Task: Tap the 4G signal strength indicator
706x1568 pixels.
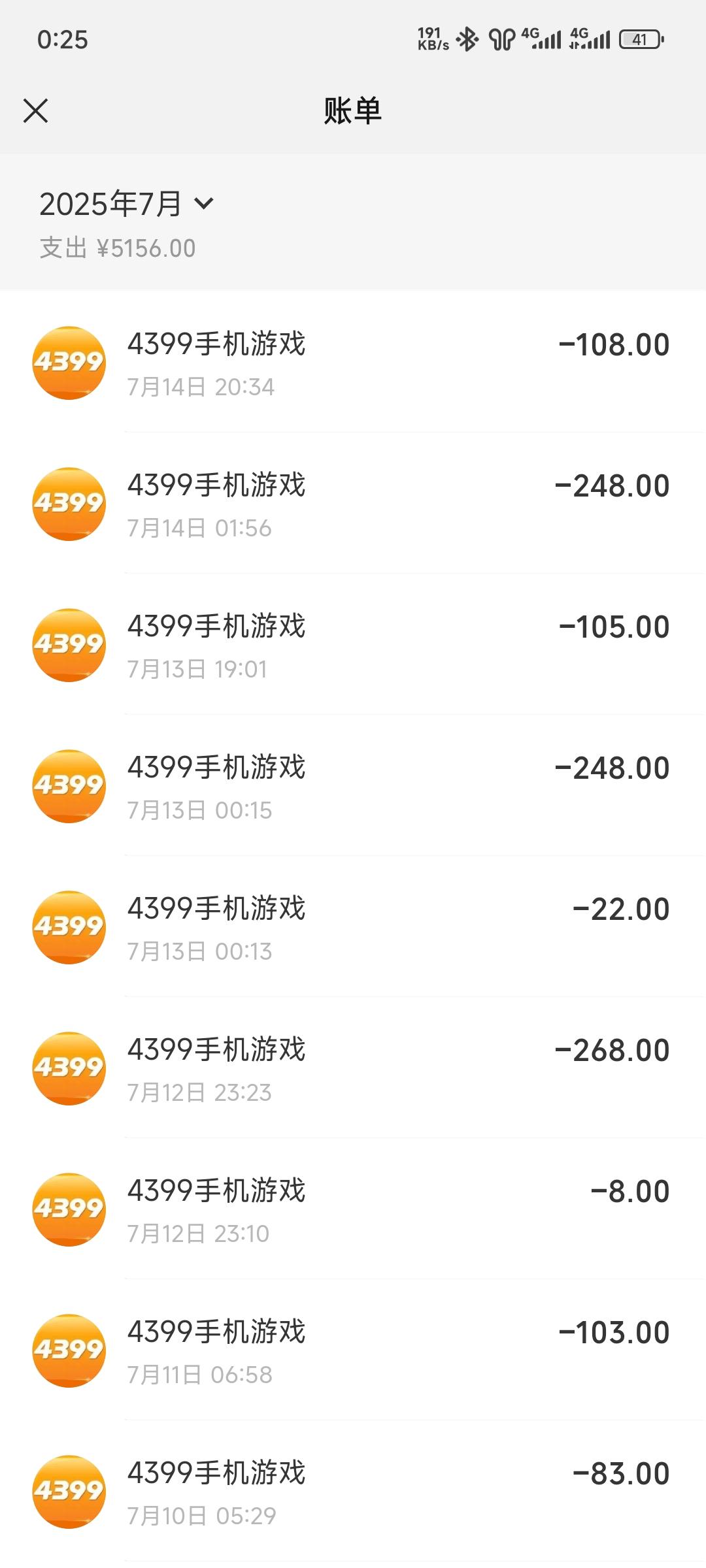Action: [543, 39]
